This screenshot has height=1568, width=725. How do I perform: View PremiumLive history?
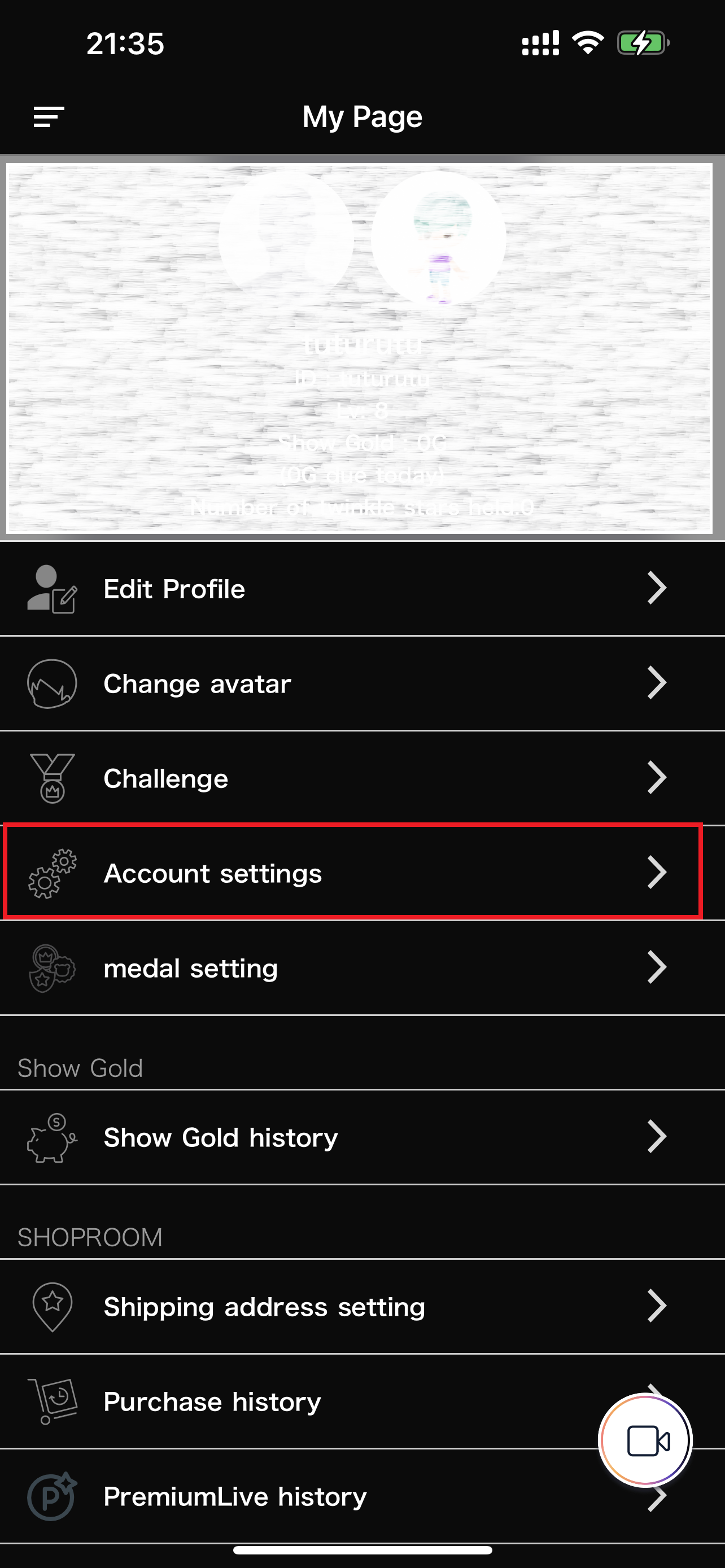362,1497
